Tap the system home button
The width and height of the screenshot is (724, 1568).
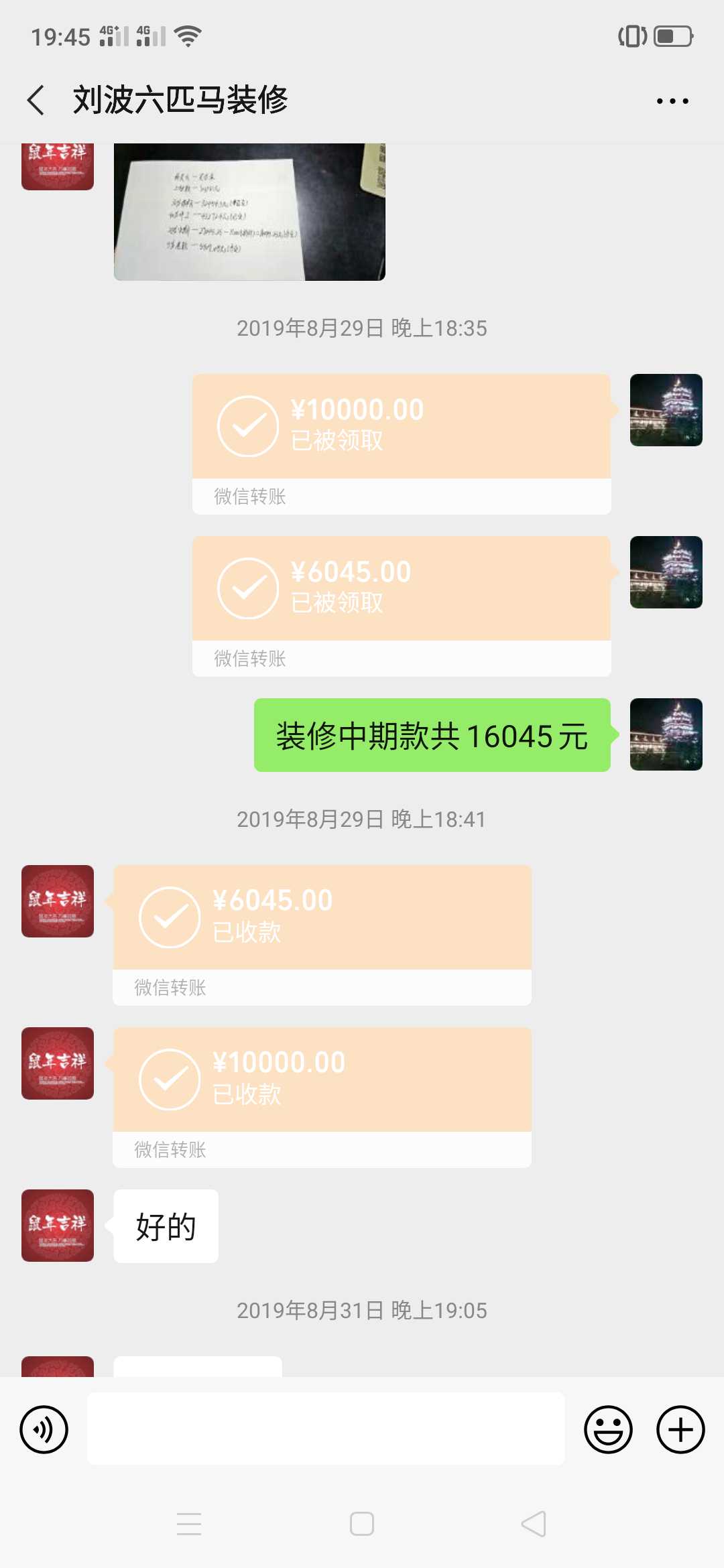click(x=362, y=1524)
